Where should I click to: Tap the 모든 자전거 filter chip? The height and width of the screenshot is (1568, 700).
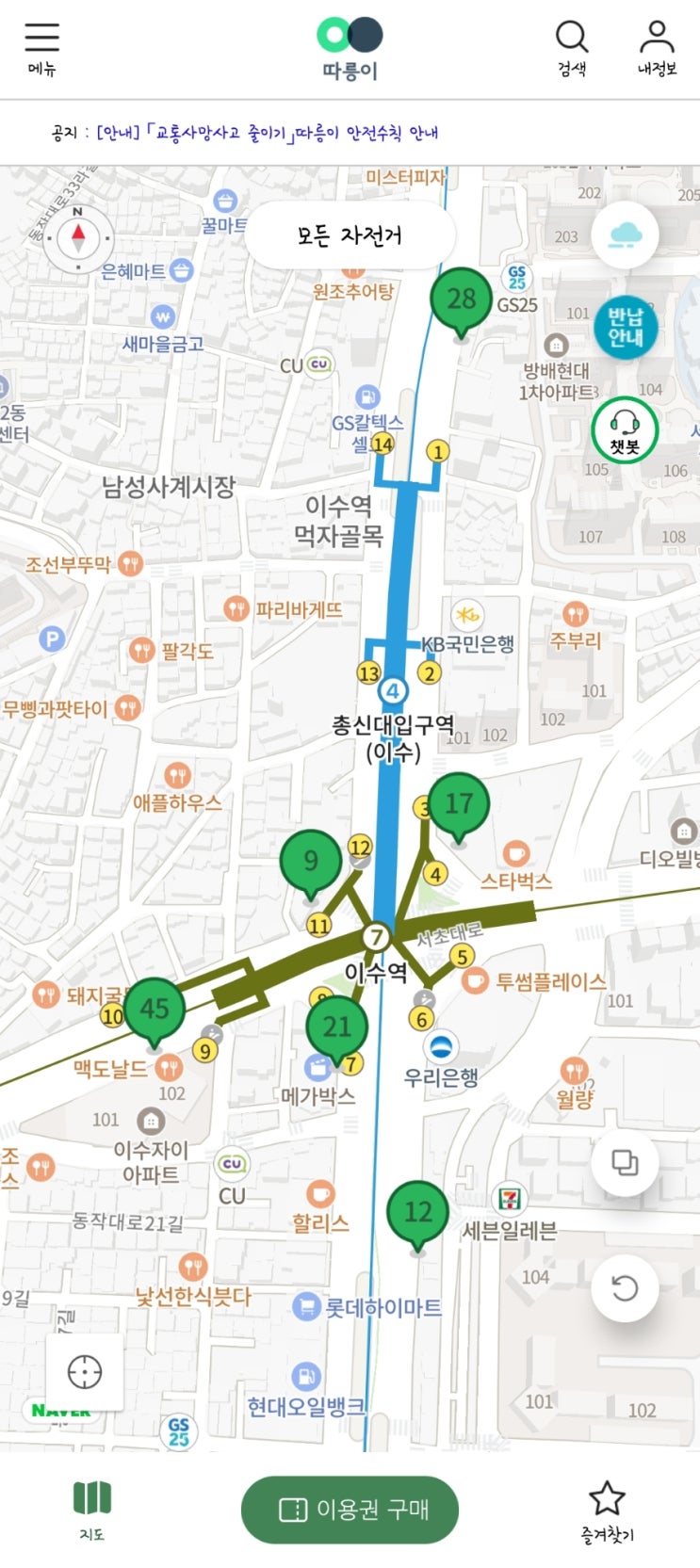[x=350, y=235]
